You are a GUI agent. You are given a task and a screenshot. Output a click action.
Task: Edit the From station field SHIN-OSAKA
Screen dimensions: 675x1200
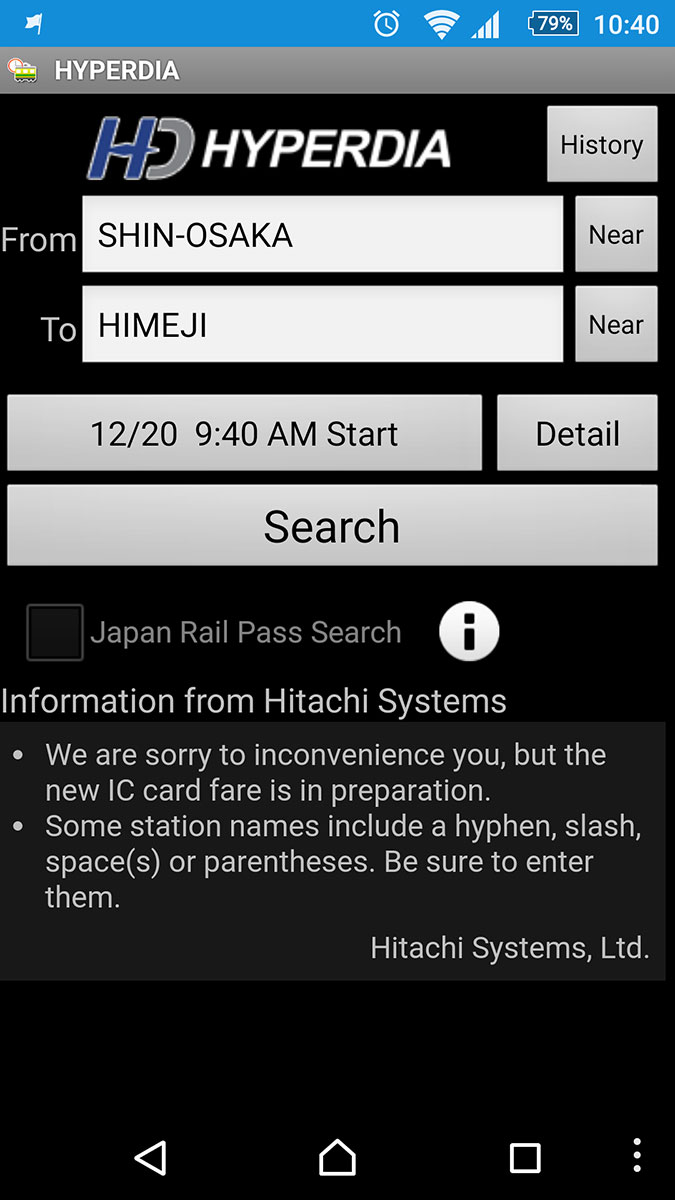(323, 234)
